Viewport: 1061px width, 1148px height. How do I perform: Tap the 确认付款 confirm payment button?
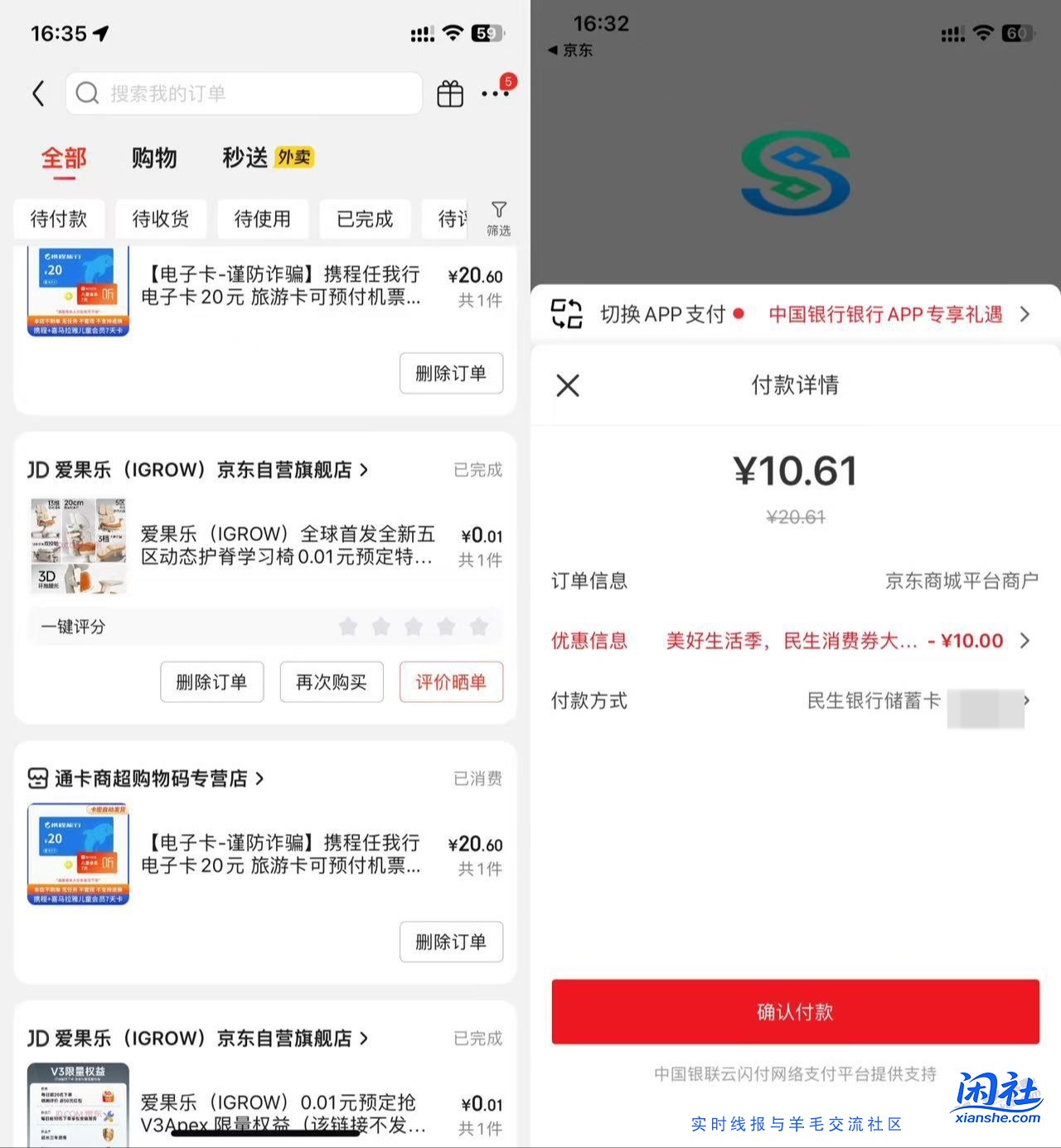click(795, 1011)
